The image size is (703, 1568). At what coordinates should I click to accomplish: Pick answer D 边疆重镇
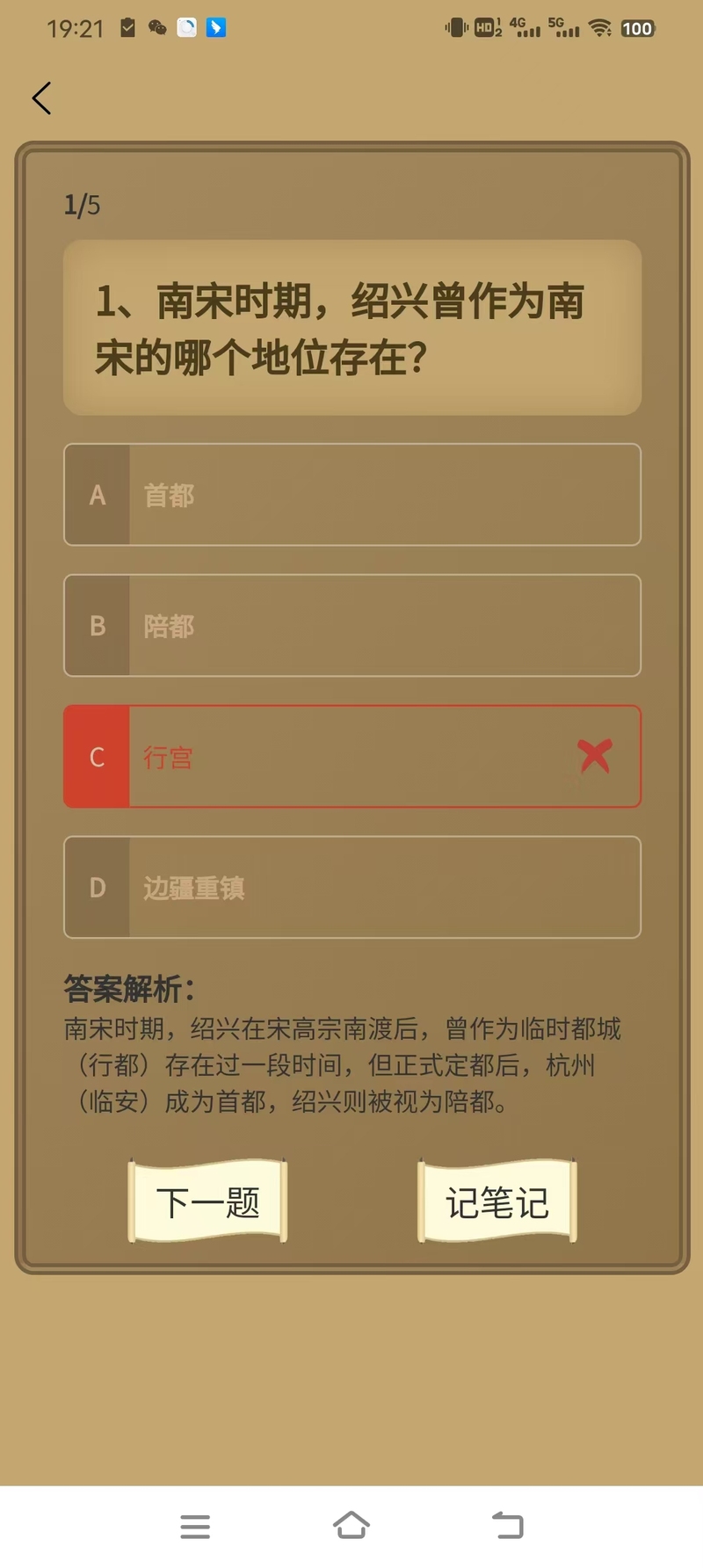(x=351, y=888)
